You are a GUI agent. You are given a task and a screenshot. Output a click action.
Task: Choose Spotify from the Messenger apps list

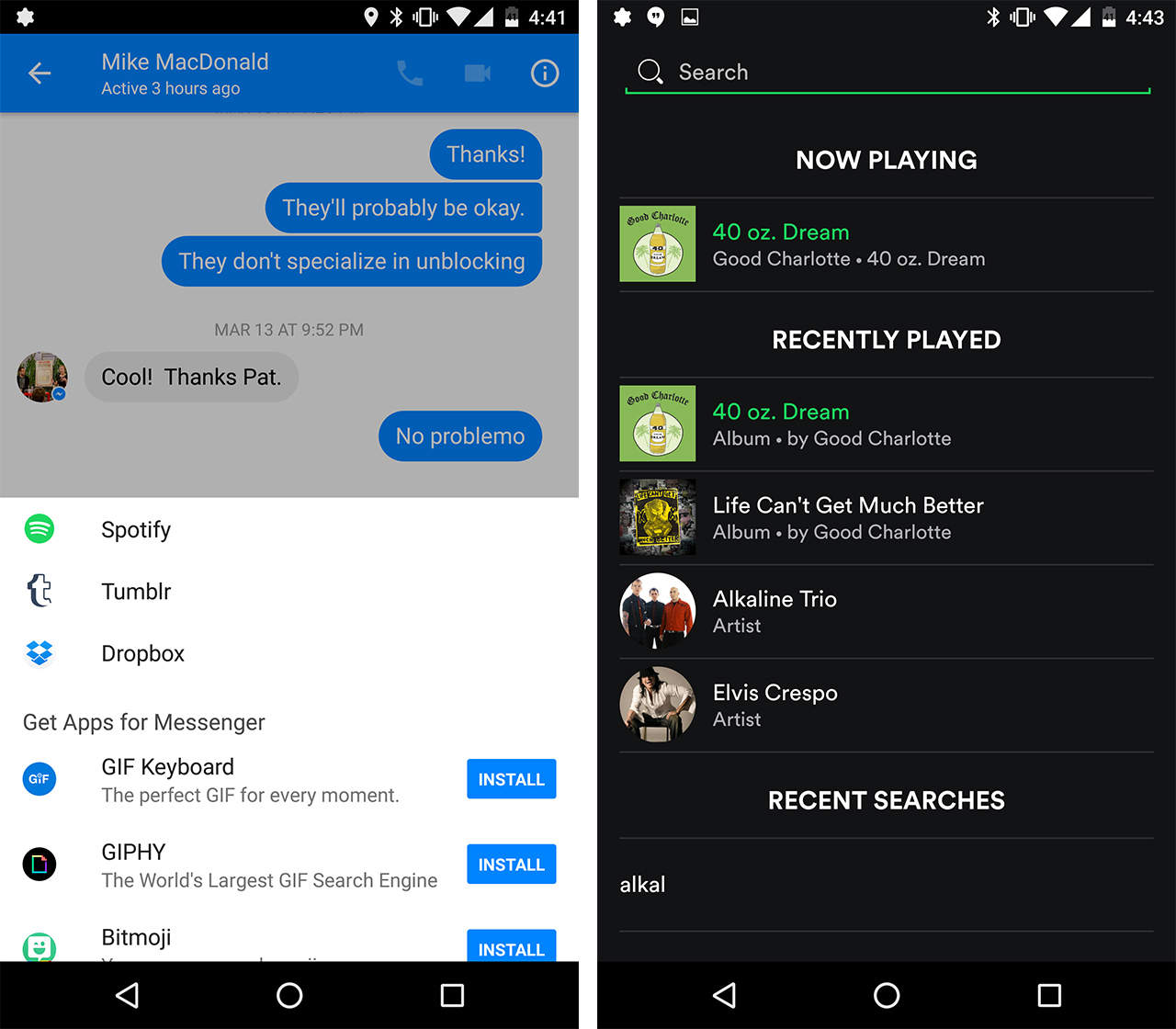pyautogui.click(x=136, y=530)
